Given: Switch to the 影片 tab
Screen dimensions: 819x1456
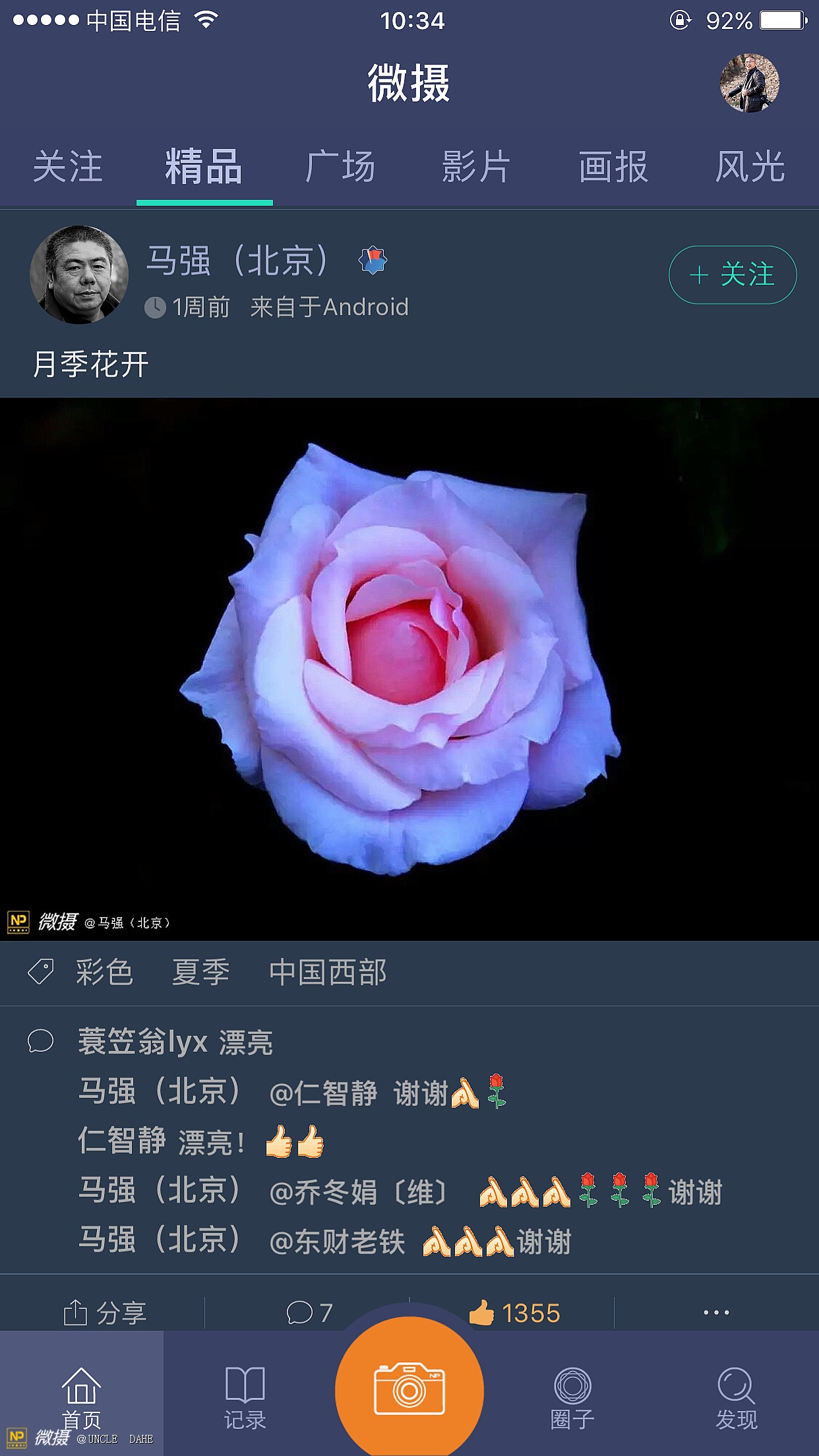Looking at the screenshot, I should coord(476,167).
